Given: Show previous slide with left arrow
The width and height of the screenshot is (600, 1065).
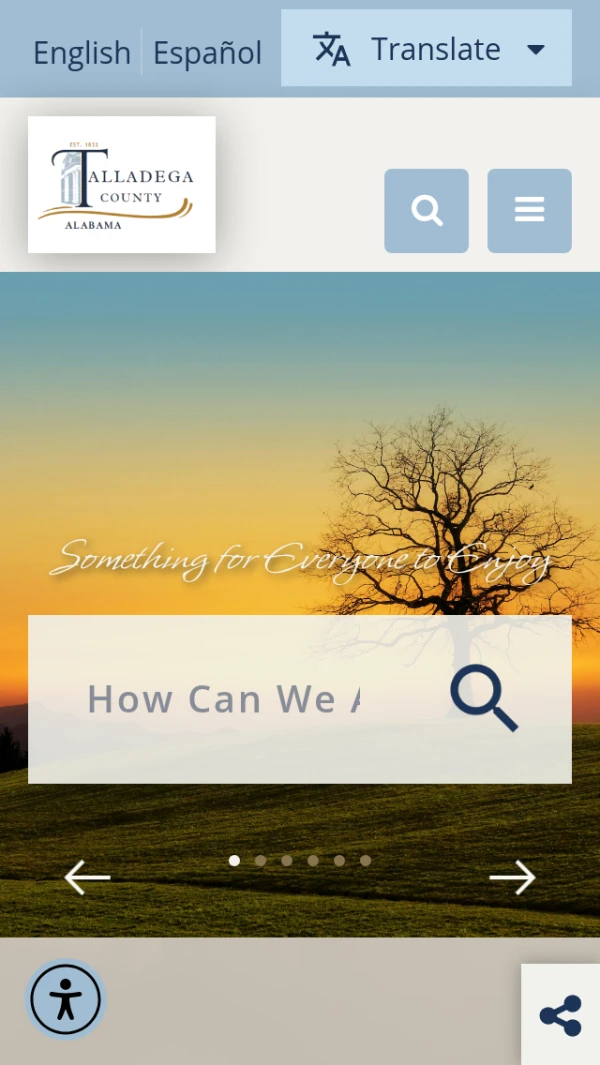Looking at the screenshot, I should click(x=88, y=878).
